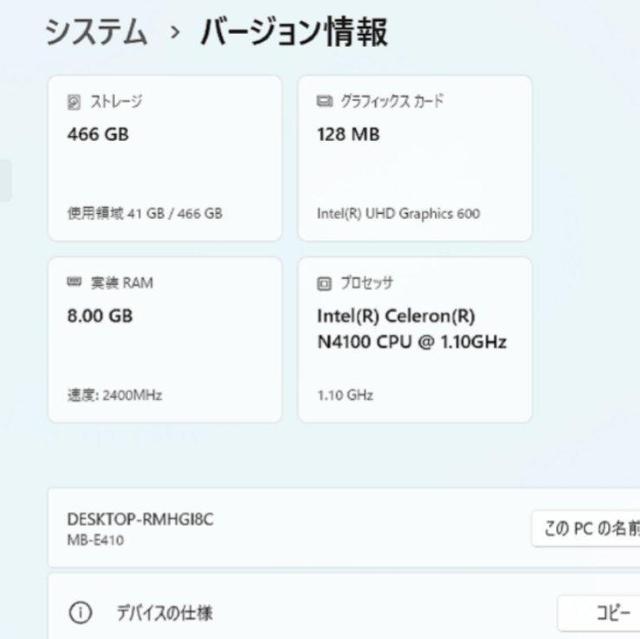Go back to システム in breadcrumb

coord(96,32)
